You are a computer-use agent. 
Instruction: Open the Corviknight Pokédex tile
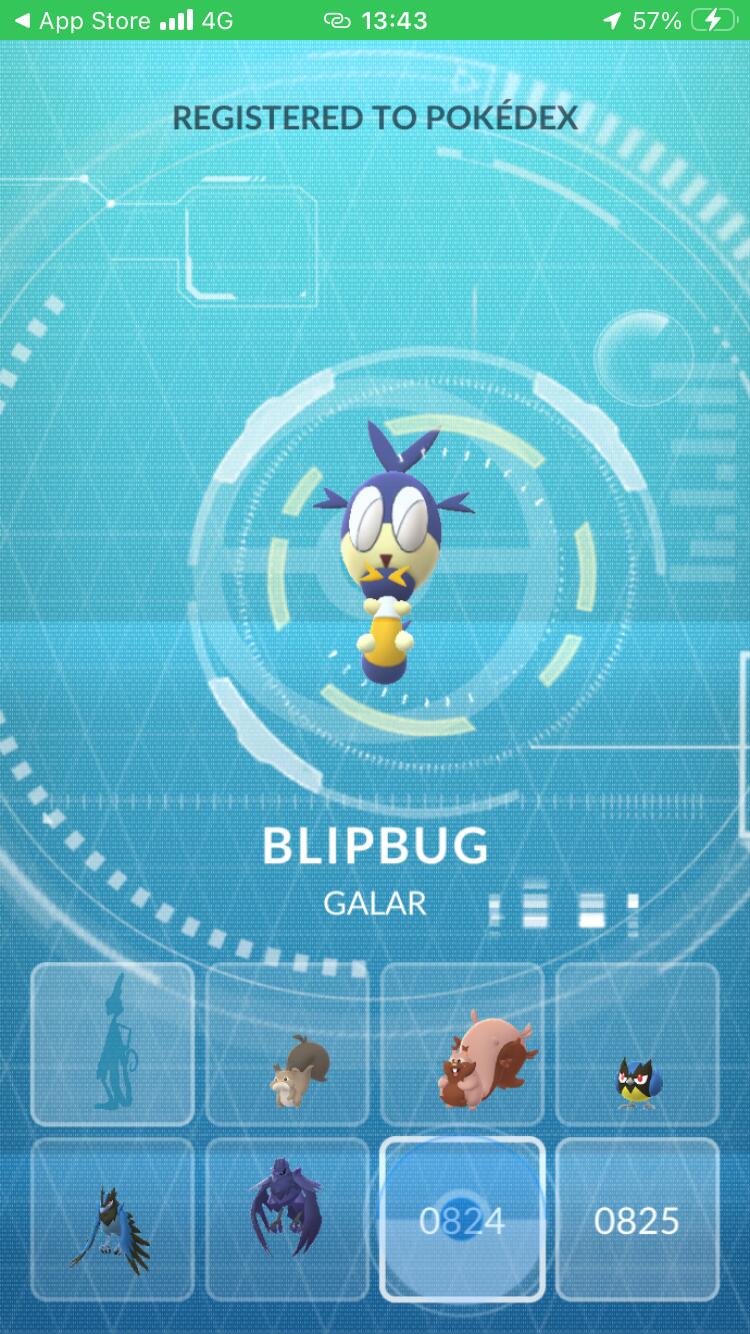[288, 1219]
